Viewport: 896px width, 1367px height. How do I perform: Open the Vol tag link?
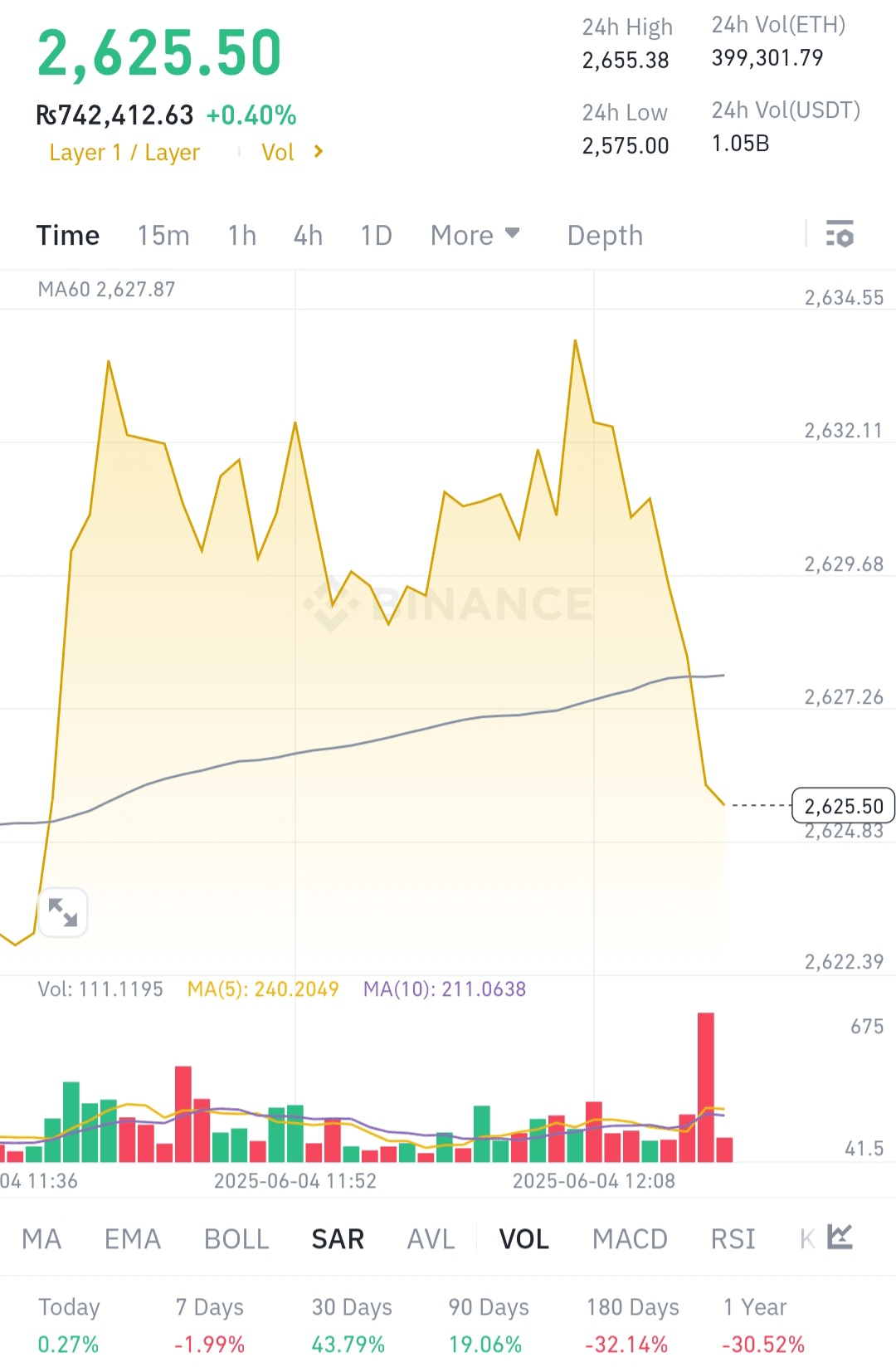[x=291, y=153]
